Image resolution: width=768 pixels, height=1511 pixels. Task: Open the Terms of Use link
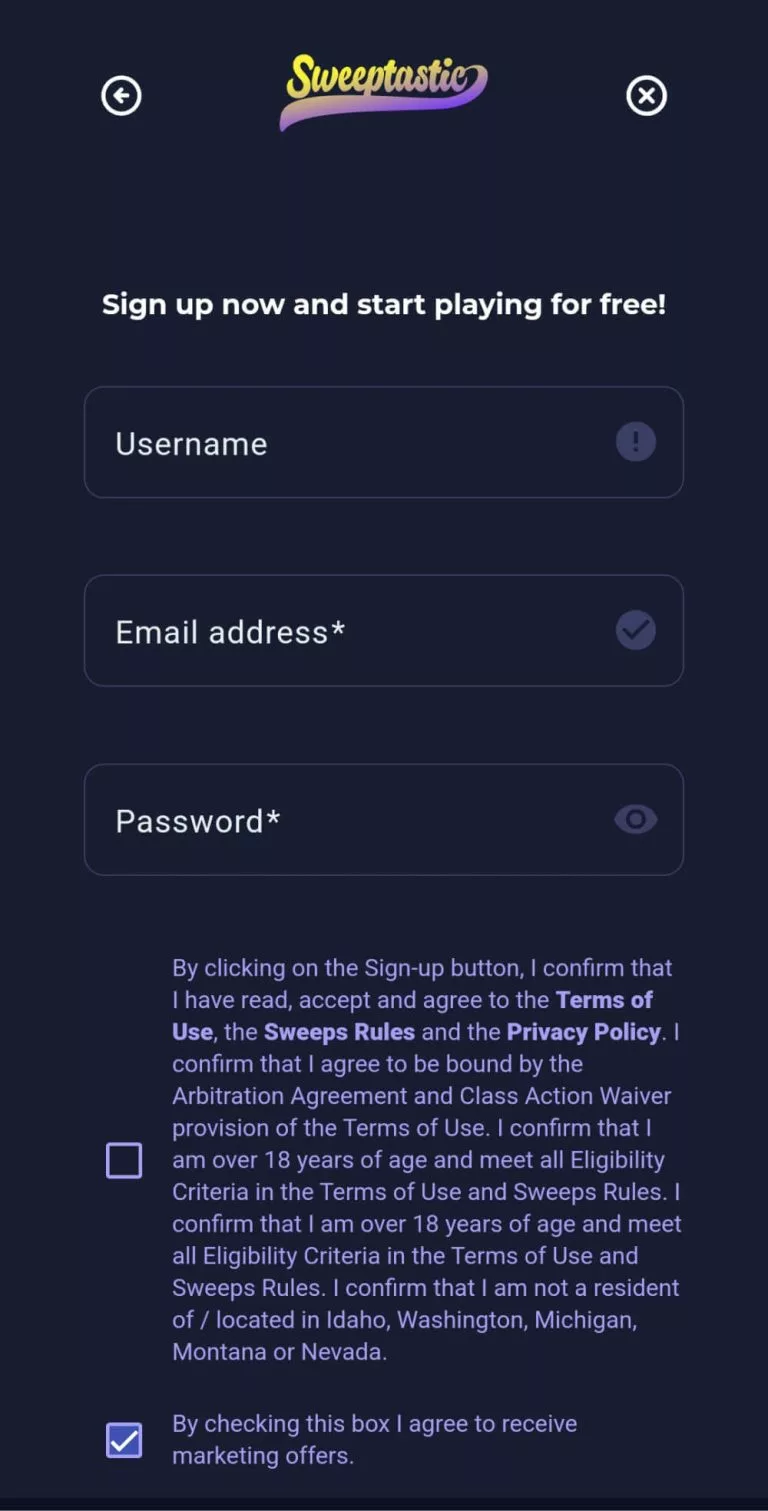tap(605, 999)
